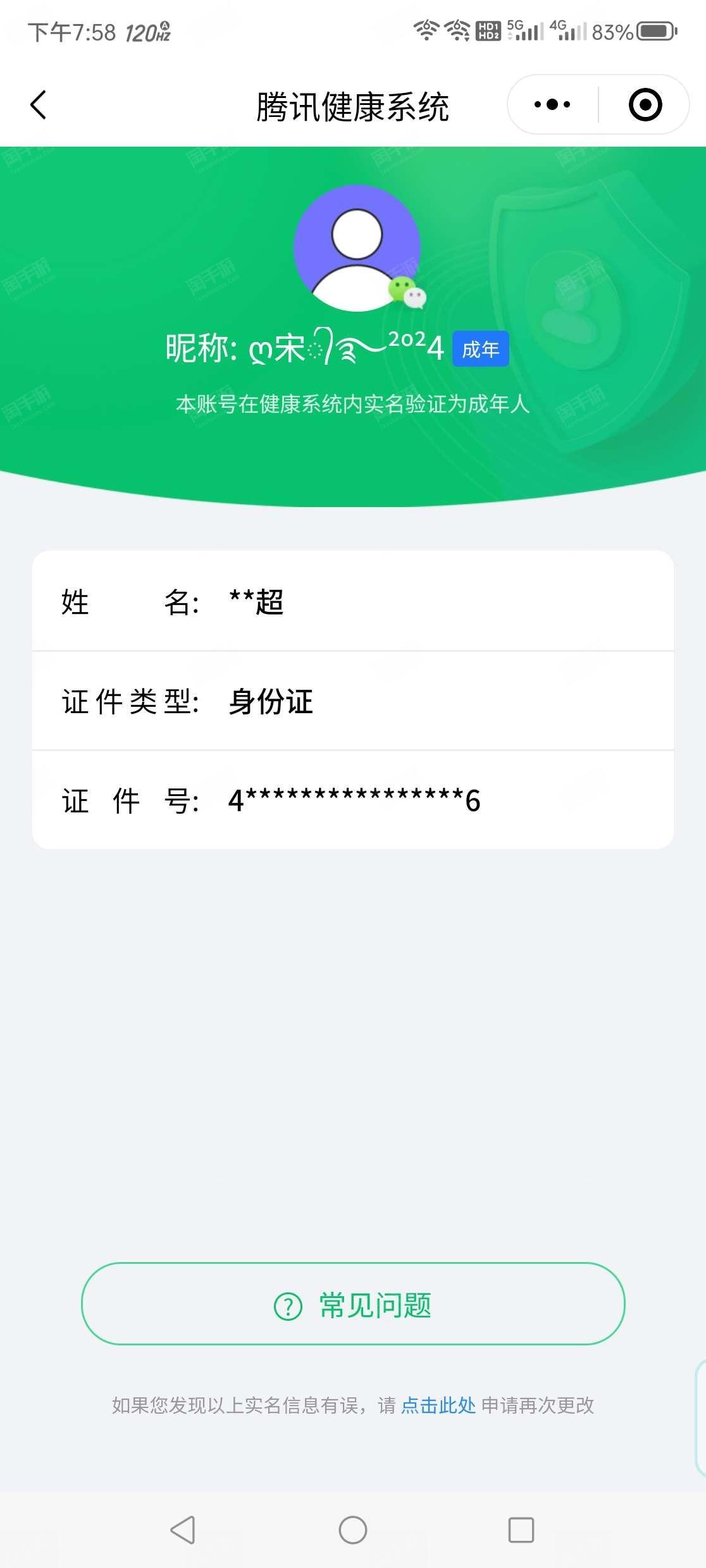
Task: Tap the 点击此处 link to change info
Action: pos(438,1406)
